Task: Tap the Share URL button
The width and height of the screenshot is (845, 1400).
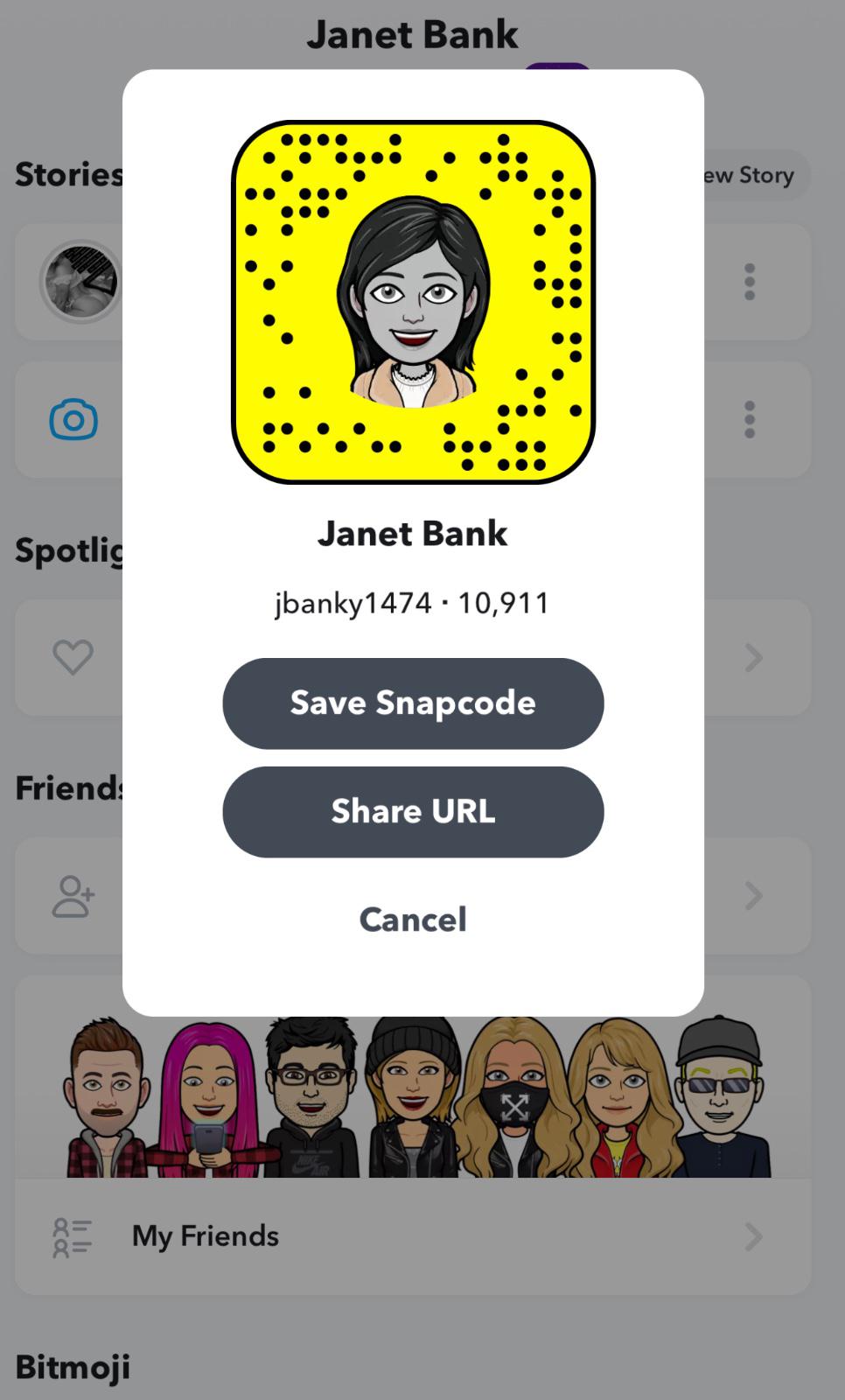Action: 413,811
